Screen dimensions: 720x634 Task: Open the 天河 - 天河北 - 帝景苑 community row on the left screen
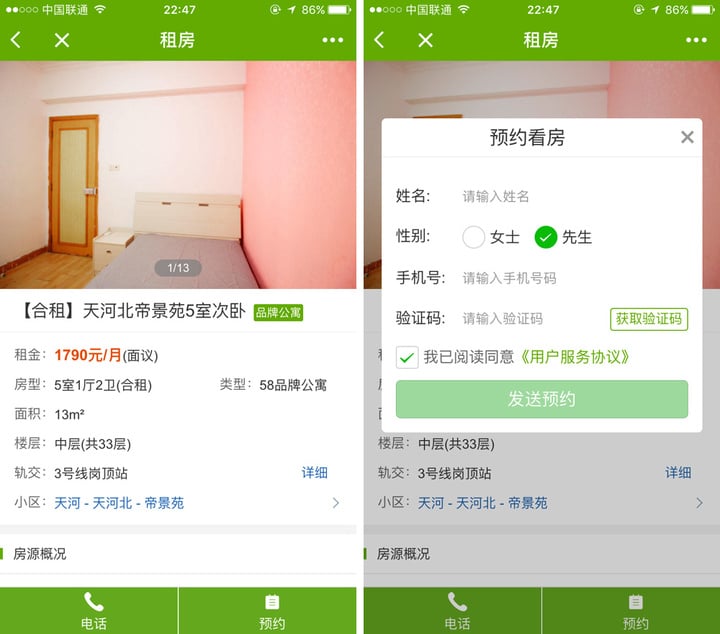click(x=178, y=503)
